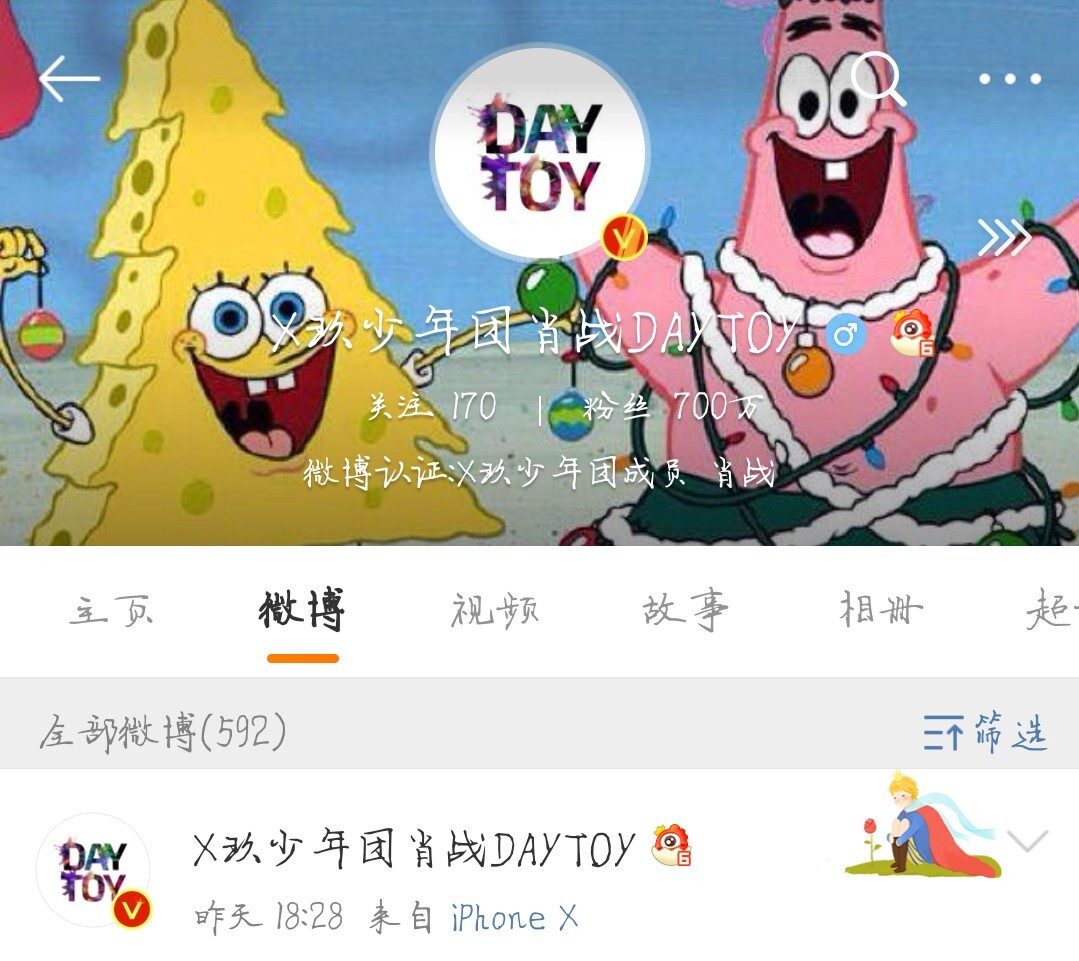Open the three-dot overflow menu
This screenshot has height=961, width=1079.
pyautogui.click(x=1010, y=78)
